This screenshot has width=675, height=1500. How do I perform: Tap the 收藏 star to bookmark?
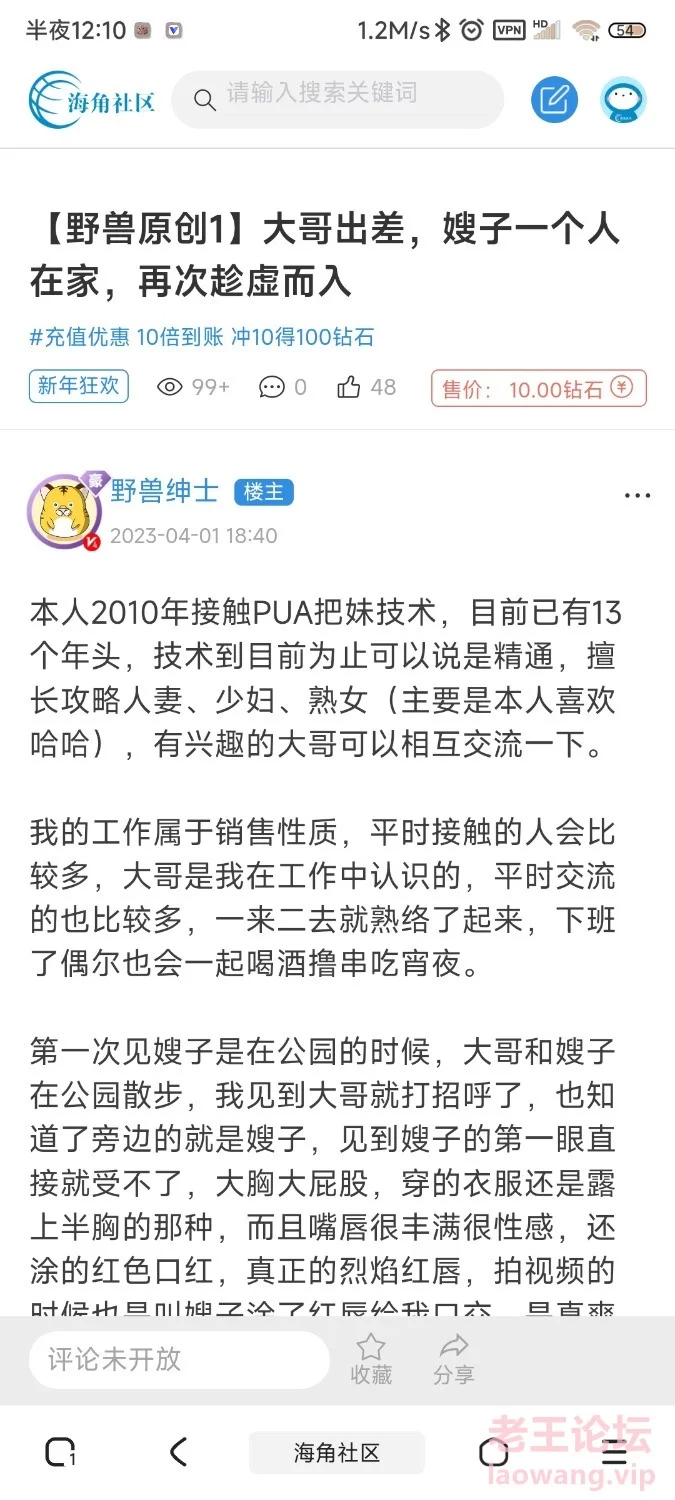(x=371, y=1359)
